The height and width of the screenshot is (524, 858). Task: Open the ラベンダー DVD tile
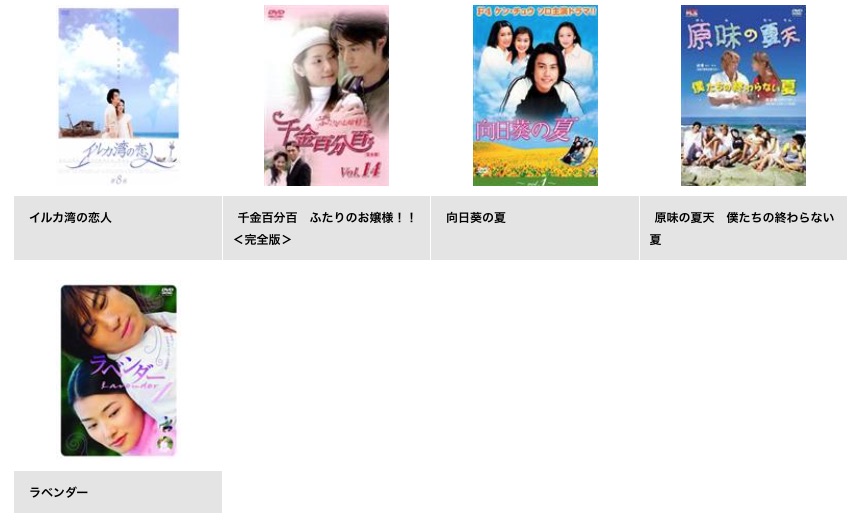[x=118, y=370]
